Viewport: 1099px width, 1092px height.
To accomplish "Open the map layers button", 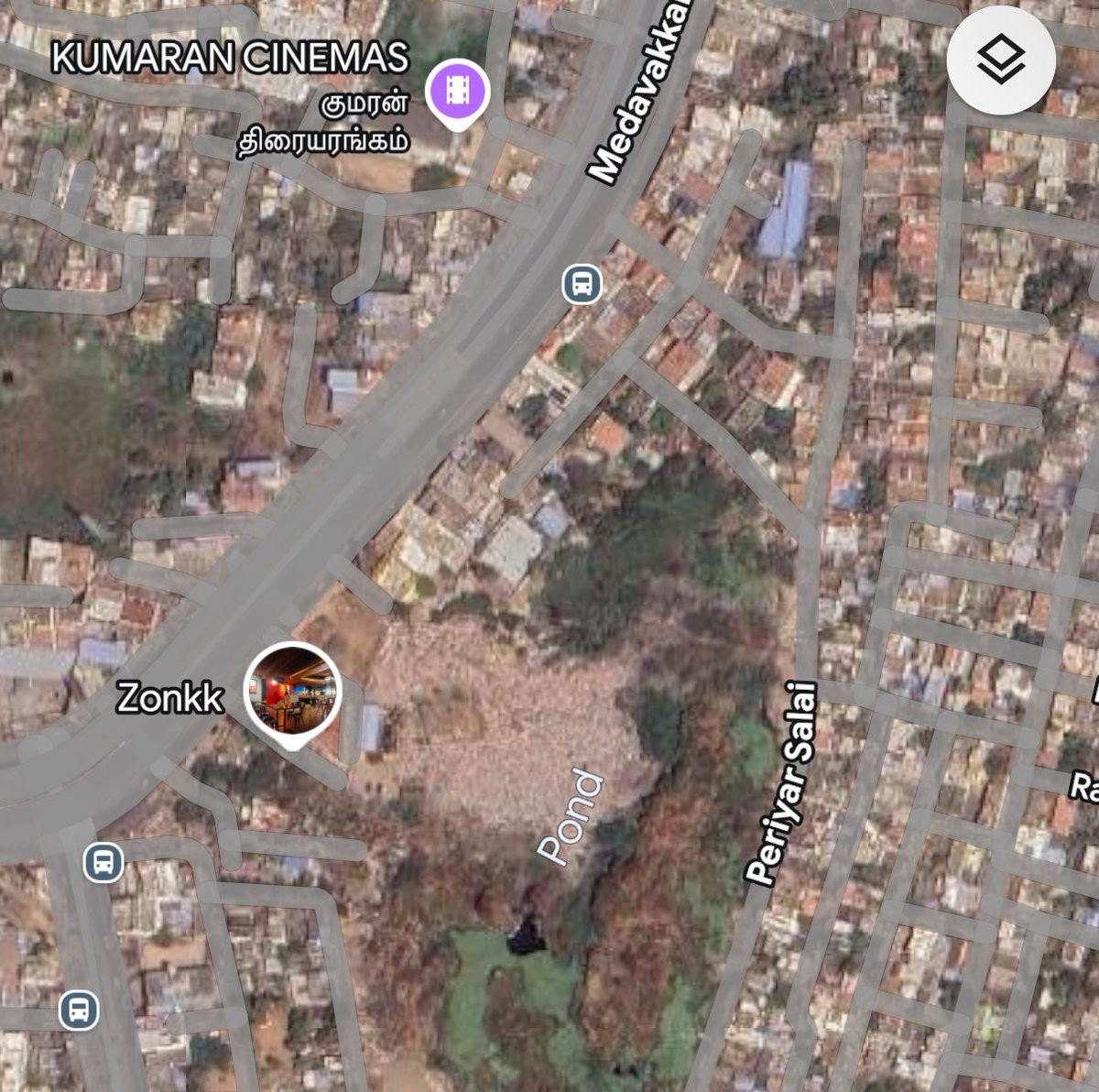I will point(1001,60).
